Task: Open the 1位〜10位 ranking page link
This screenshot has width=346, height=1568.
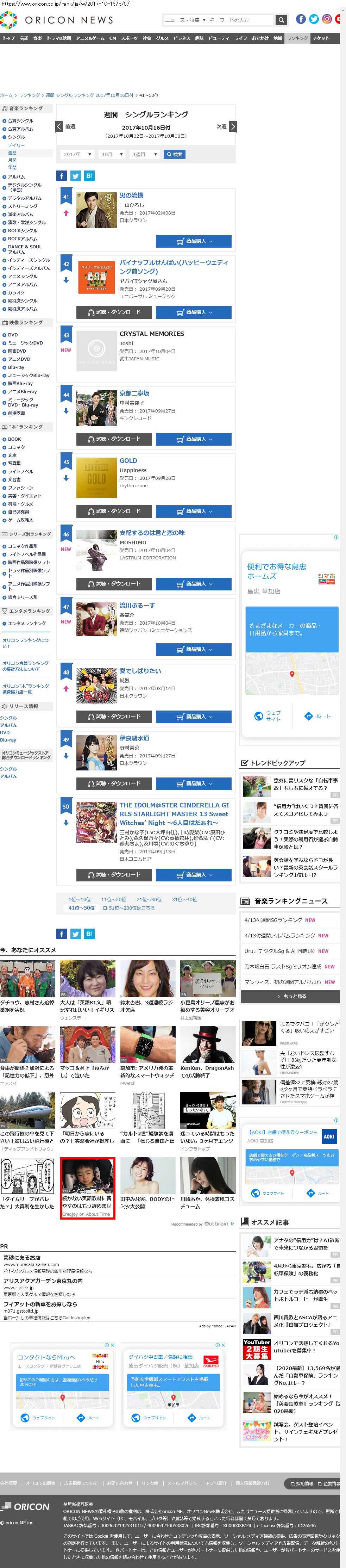Action: point(80,899)
